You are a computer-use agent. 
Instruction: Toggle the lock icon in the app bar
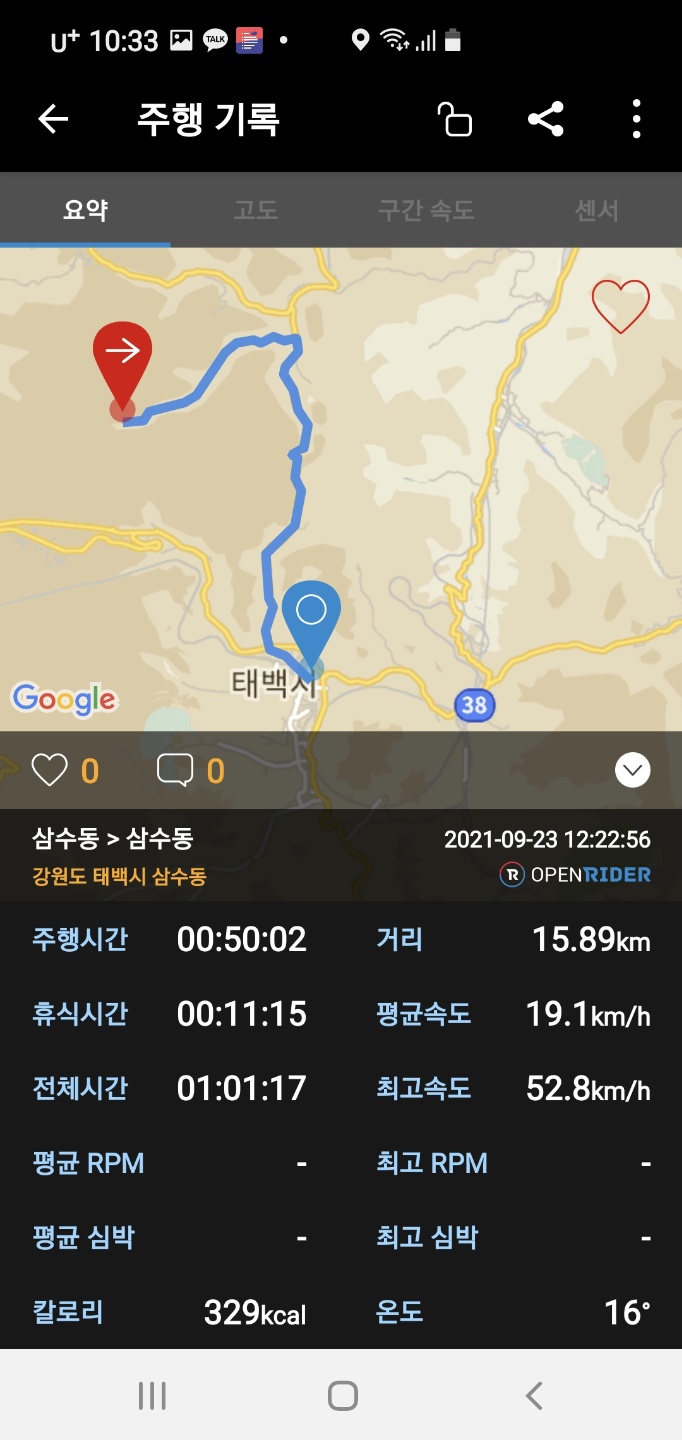point(455,120)
